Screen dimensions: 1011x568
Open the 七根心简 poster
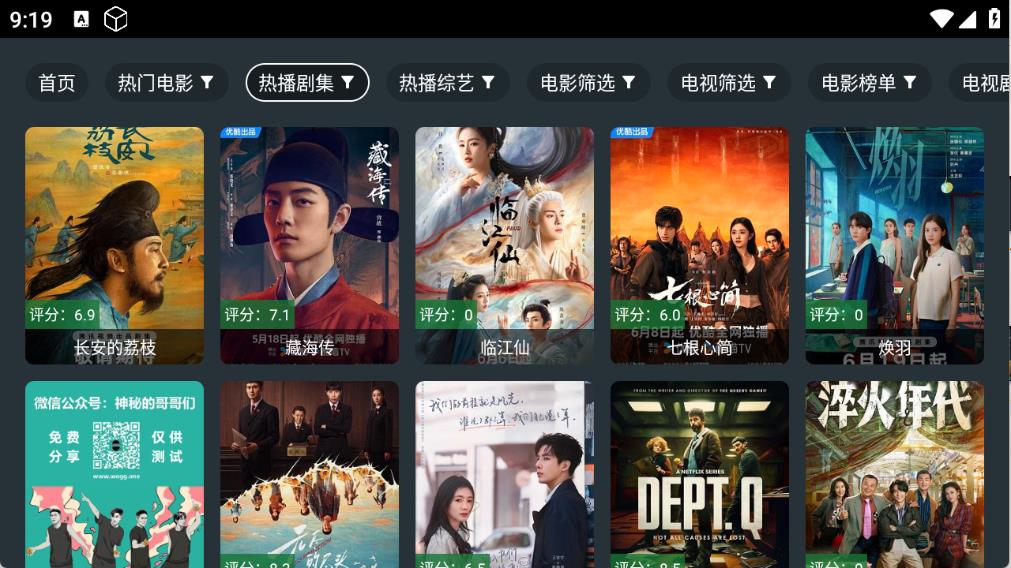tap(699, 245)
